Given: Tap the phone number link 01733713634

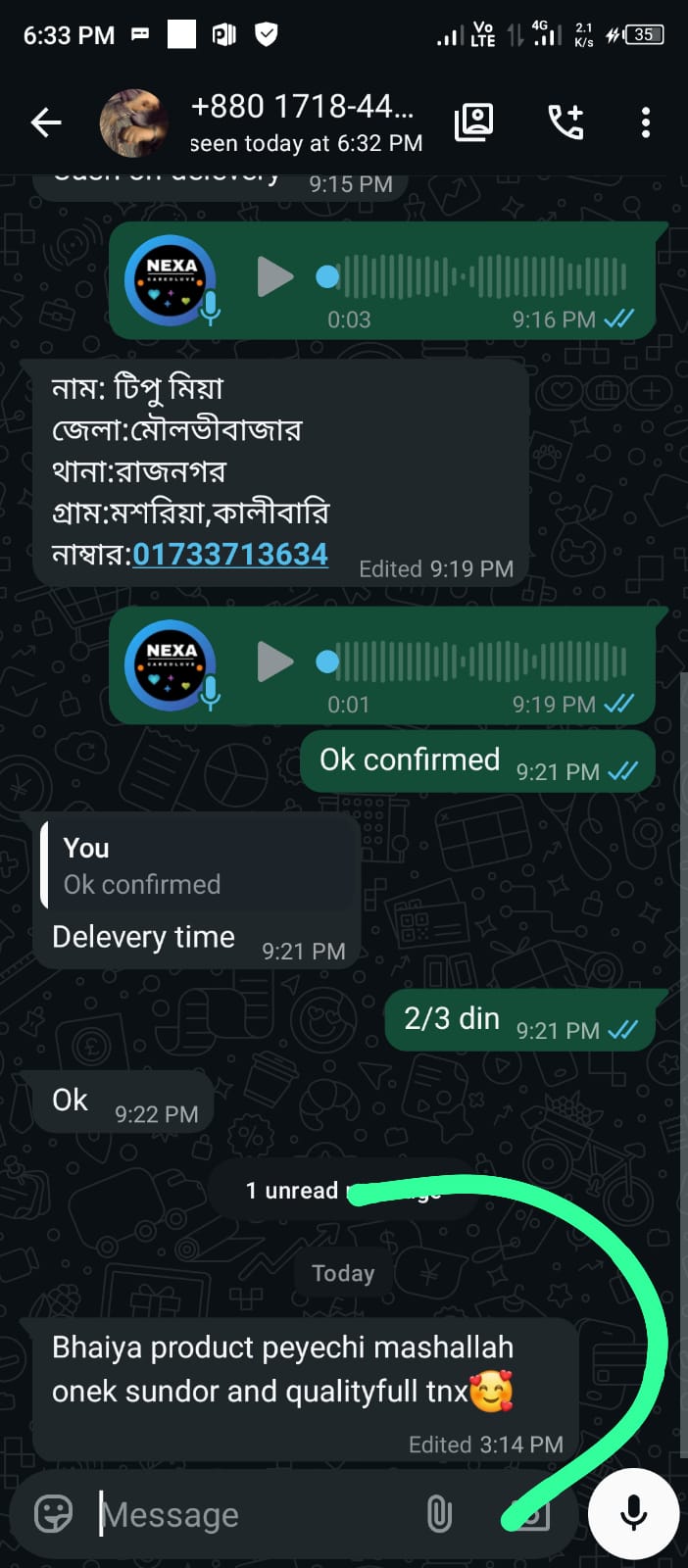Looking at the screenshot, I should [230, 555].
